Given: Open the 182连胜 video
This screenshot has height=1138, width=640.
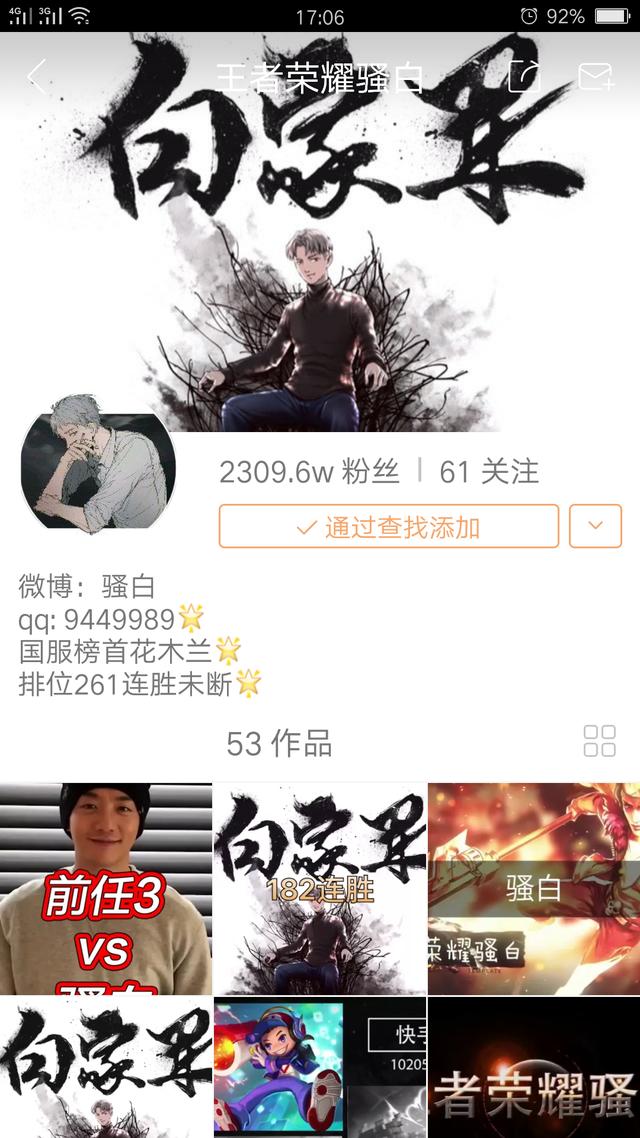Looking at the screenshot, I should tap(320, 888).
